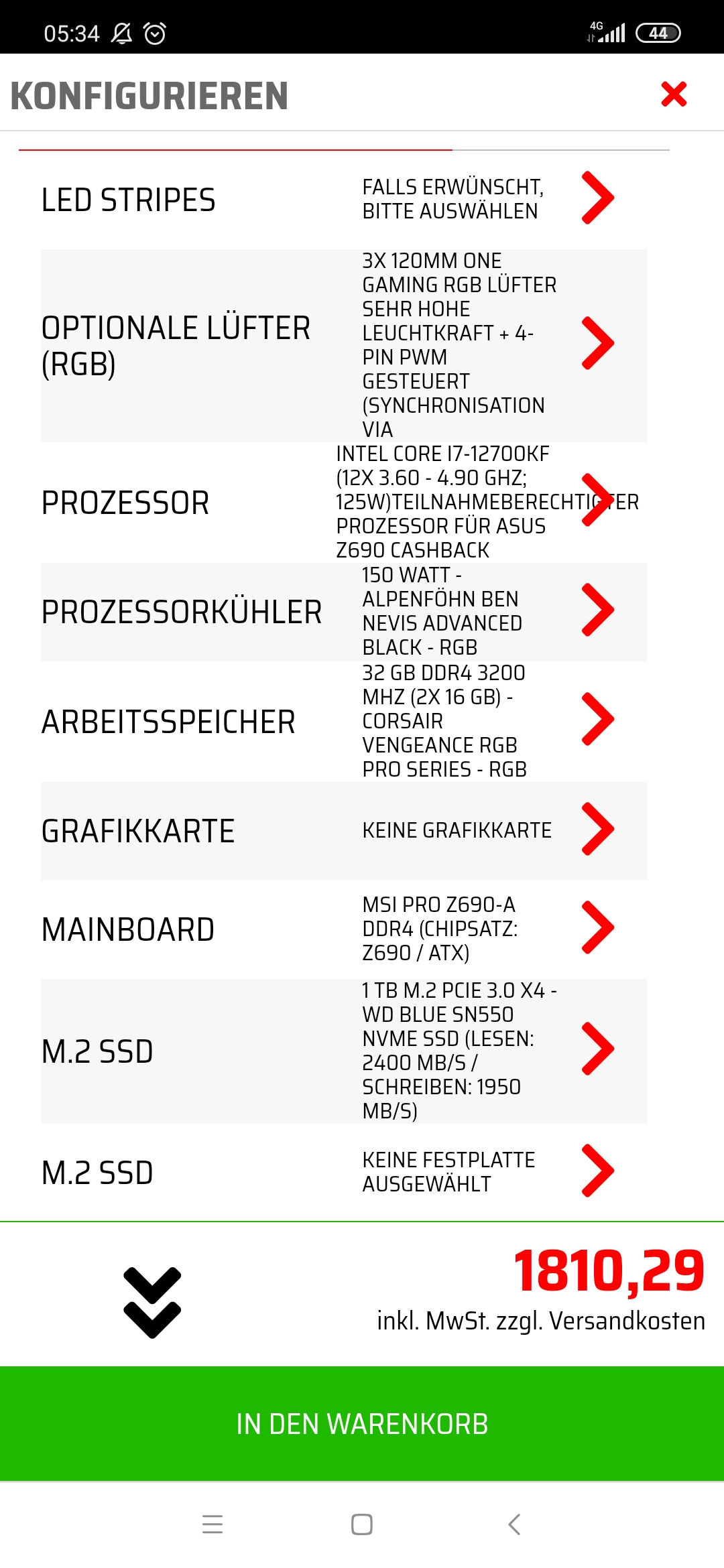This screenshot has height=1568, width=724.
Task: Open recent apps from the navigation bar
Action: tap(213, 1524)
